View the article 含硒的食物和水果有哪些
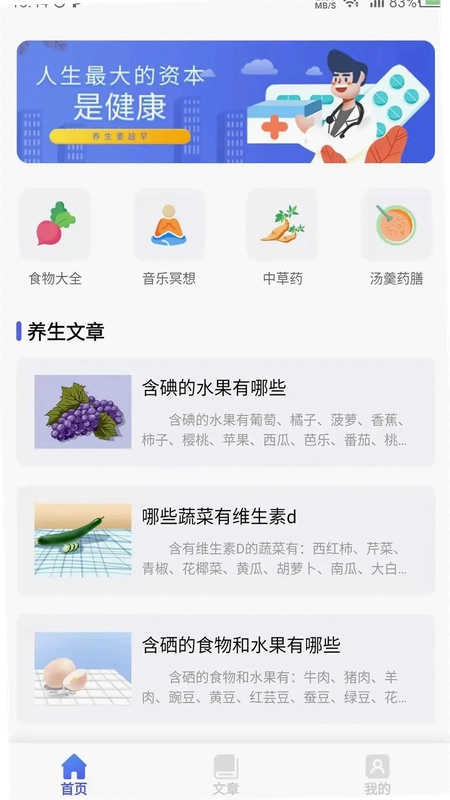The image size is (450, 800). click(226, 669)
